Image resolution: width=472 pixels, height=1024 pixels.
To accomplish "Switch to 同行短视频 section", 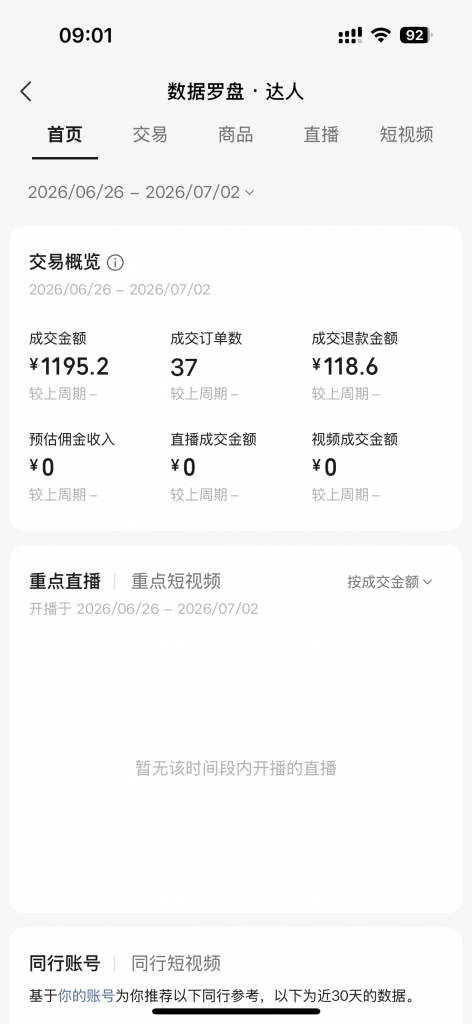I will pyautogui.click(x=176, y=963).
